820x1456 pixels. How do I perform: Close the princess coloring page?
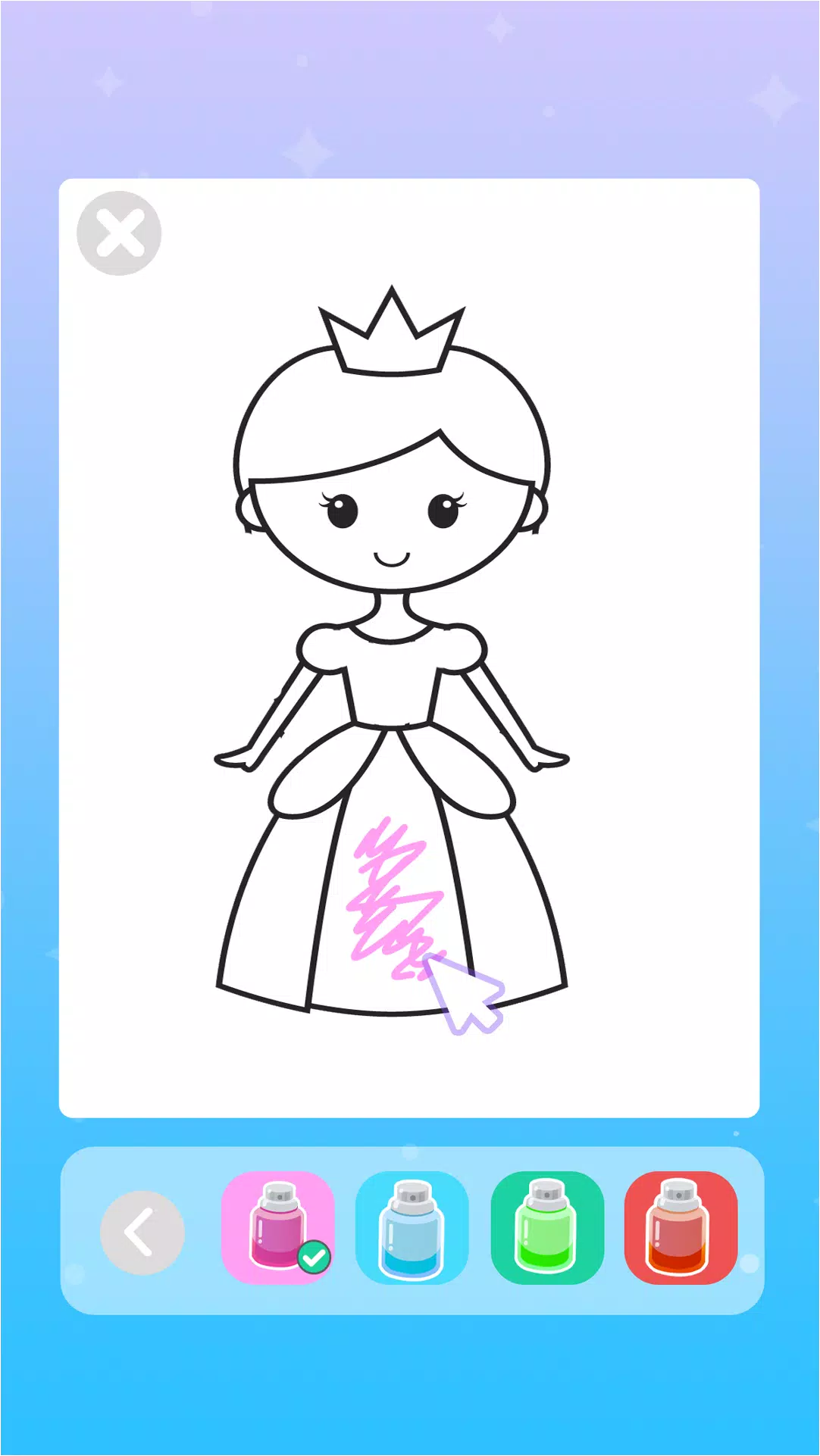[x=119, y=233]
